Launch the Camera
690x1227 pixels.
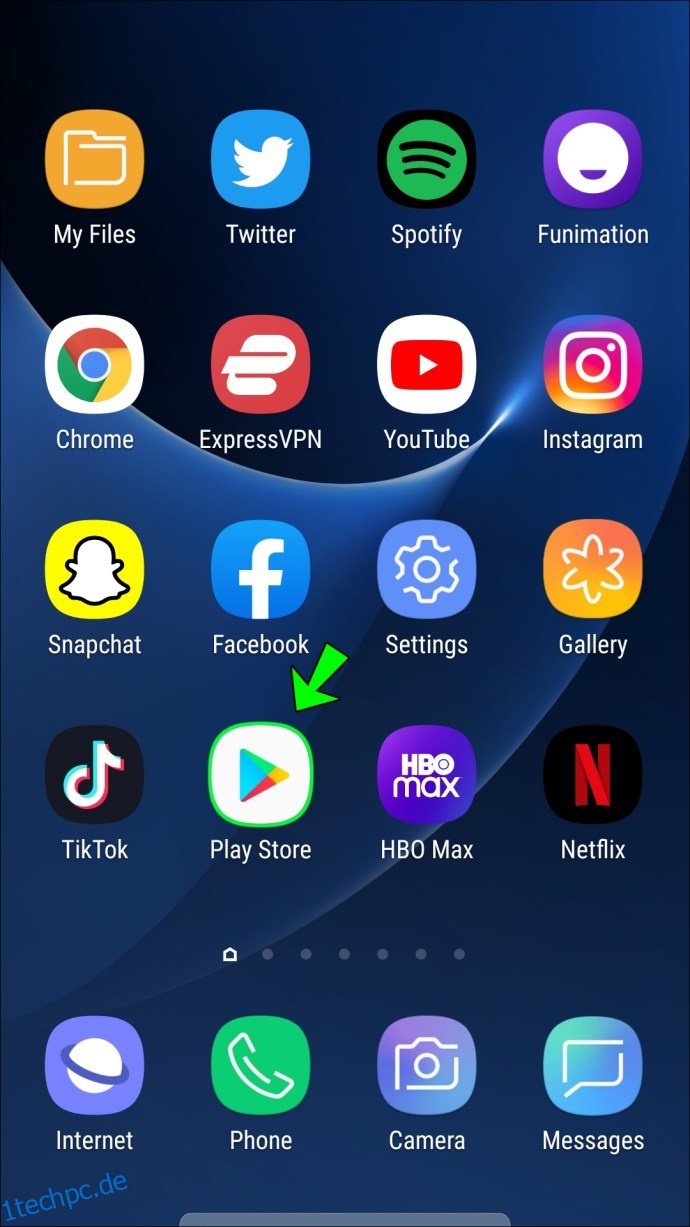point(426,1065)
